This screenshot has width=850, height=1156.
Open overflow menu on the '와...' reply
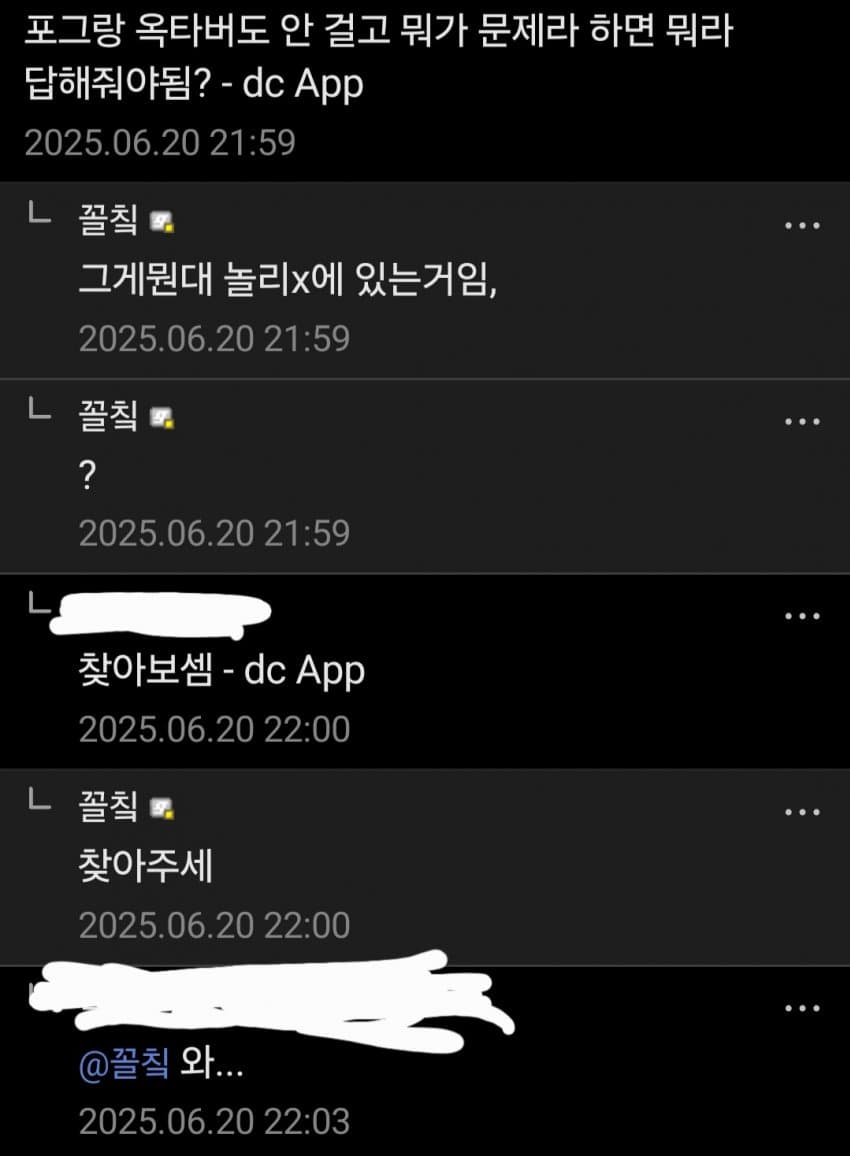(x=802, y=1007)
